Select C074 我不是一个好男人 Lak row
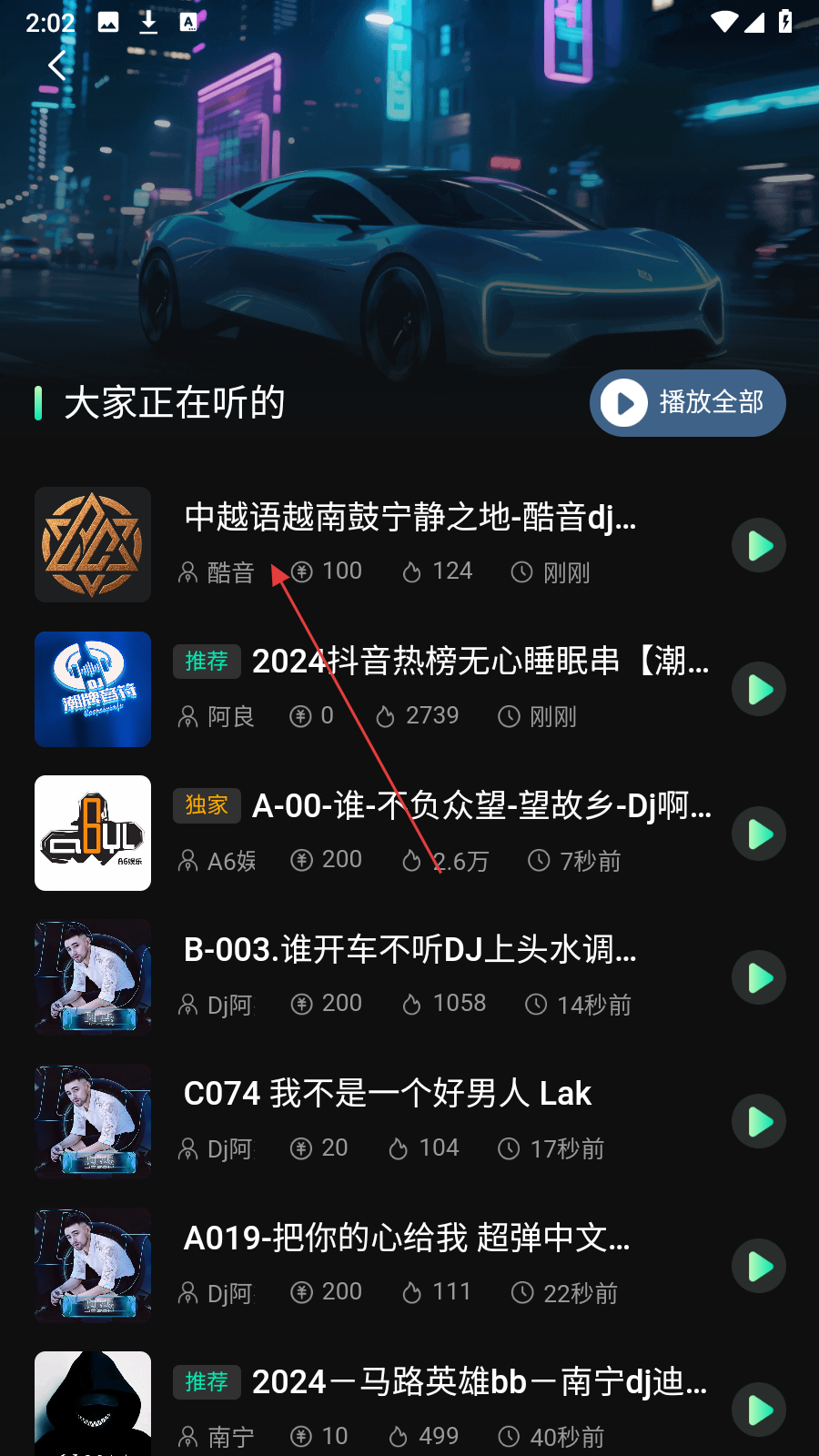 click(x=388, y=1094)
